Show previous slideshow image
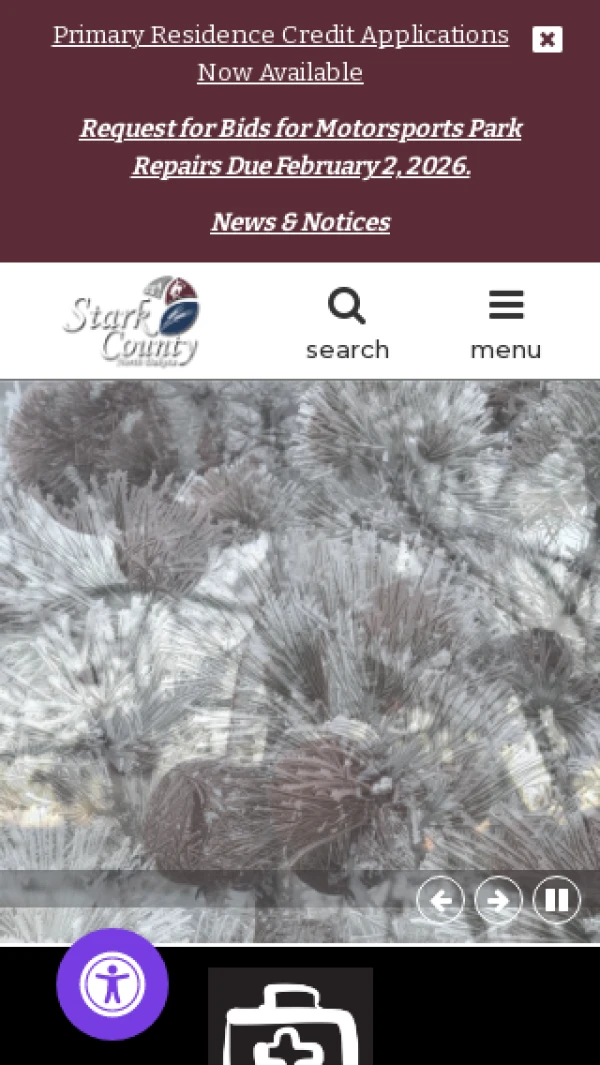The height and width of the screenshot is (1065, 600). 440,900
